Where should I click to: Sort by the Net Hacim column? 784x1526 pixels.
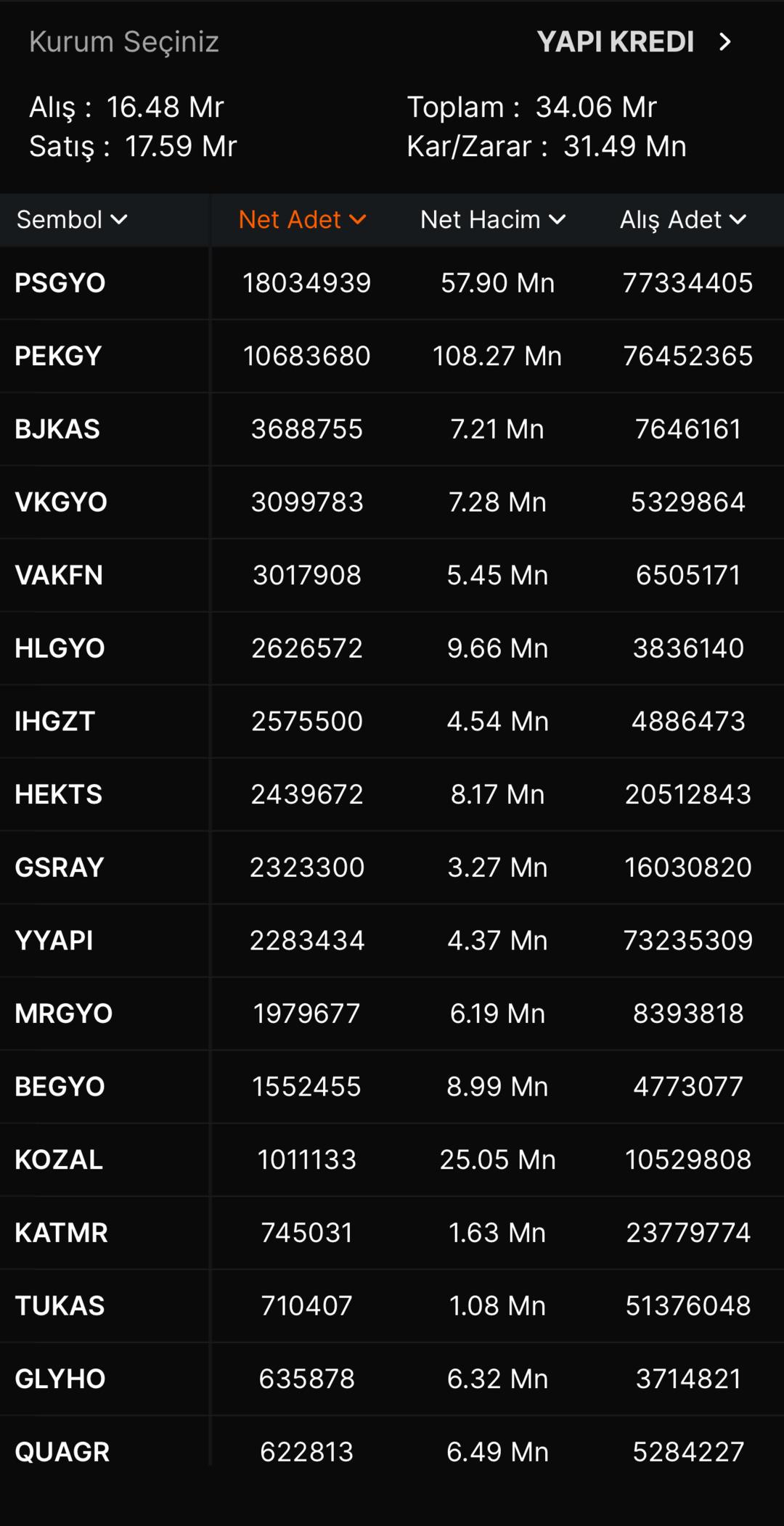(x=493, y=219)
